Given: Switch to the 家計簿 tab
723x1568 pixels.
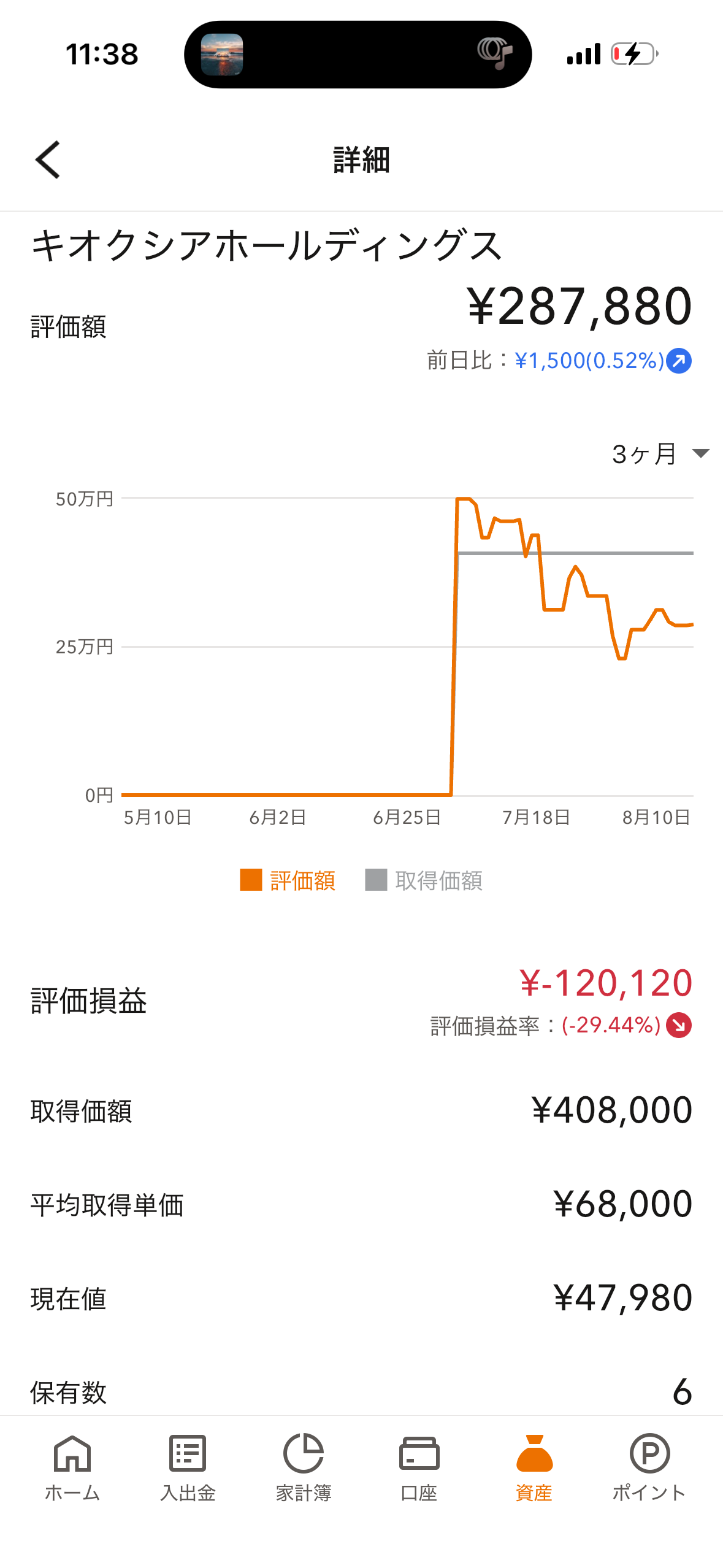Looking at the screenshot, I should (x=304, y=1467).
